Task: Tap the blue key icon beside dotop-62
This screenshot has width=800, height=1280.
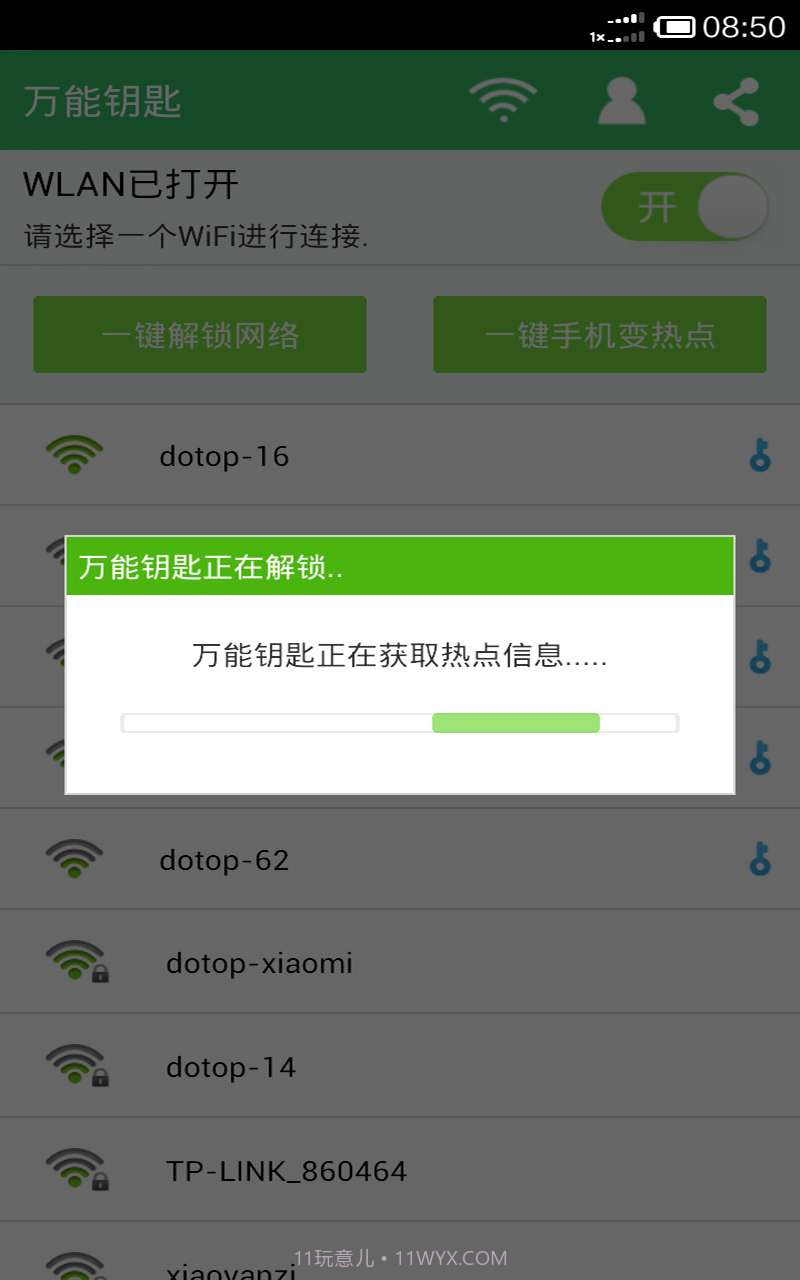Action: pos(758,860)
